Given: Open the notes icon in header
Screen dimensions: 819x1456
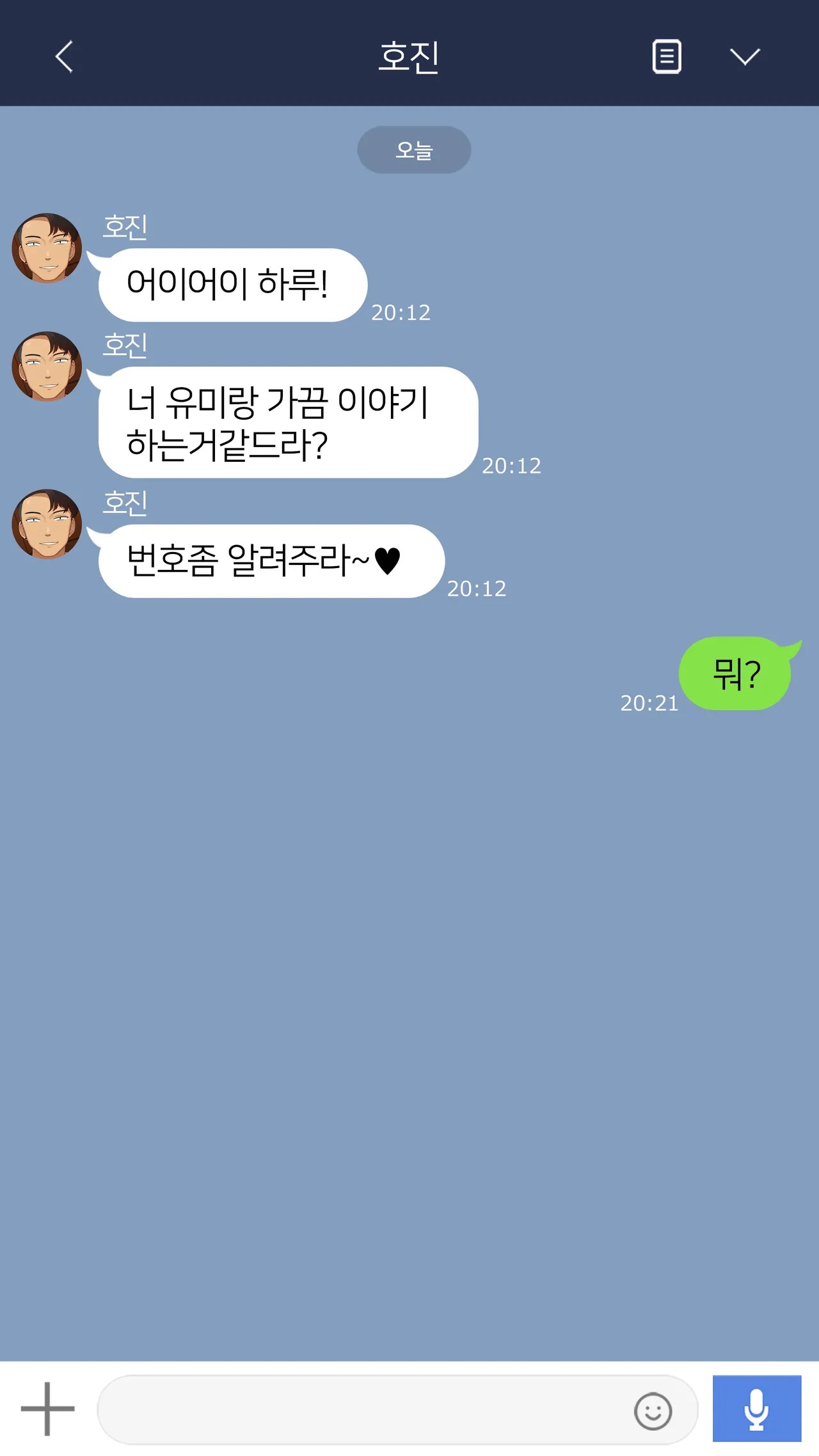Looking at the screenshot, I should point(667,56).
